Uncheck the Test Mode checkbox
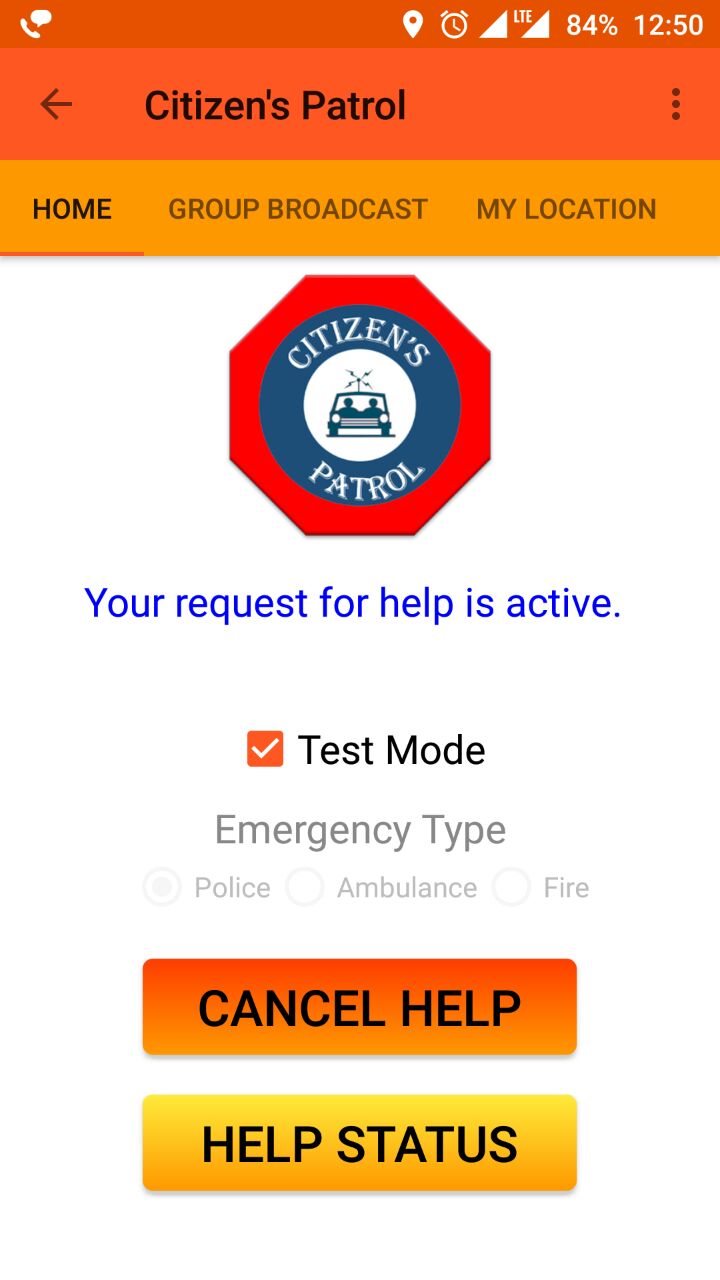Viewport: 720px width, 1280px height. tap(265, 749)
